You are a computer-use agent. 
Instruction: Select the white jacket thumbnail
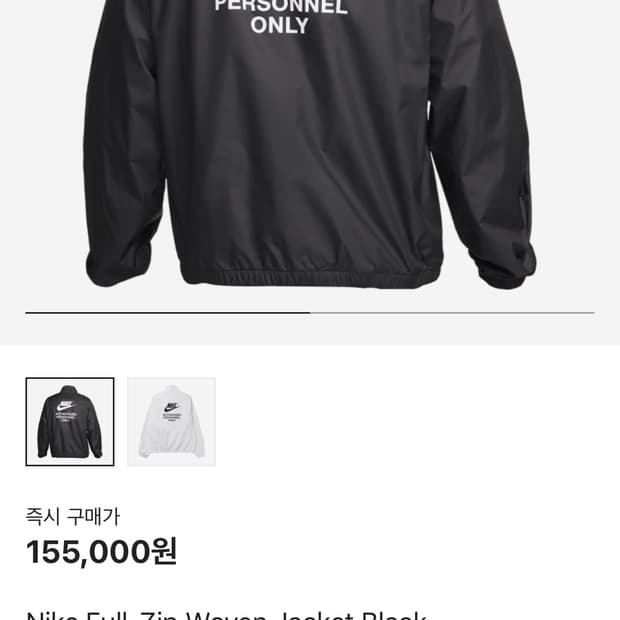pyautogui.click(x=171, y=421)
